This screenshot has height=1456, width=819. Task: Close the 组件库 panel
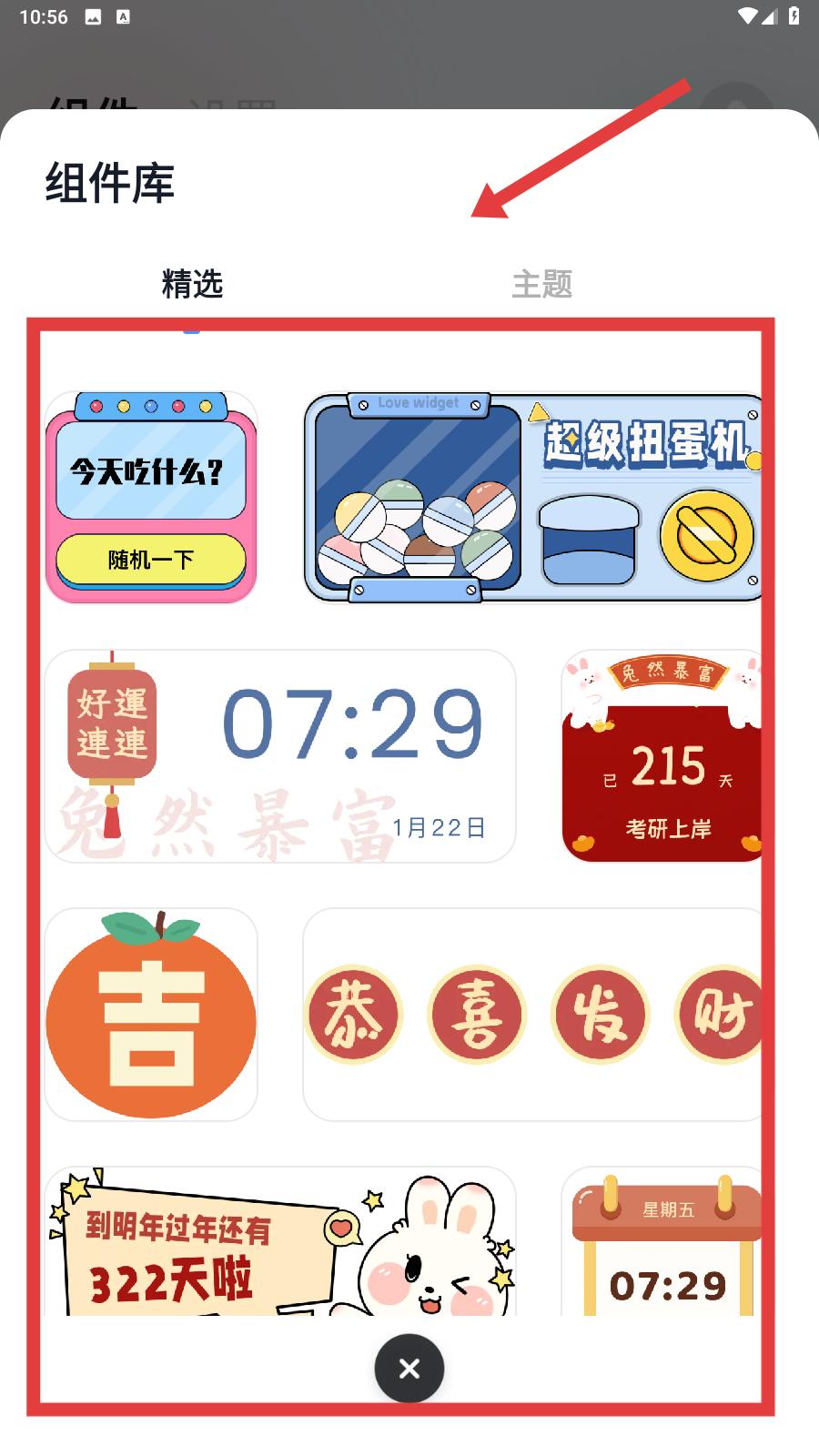[409, 1368]
